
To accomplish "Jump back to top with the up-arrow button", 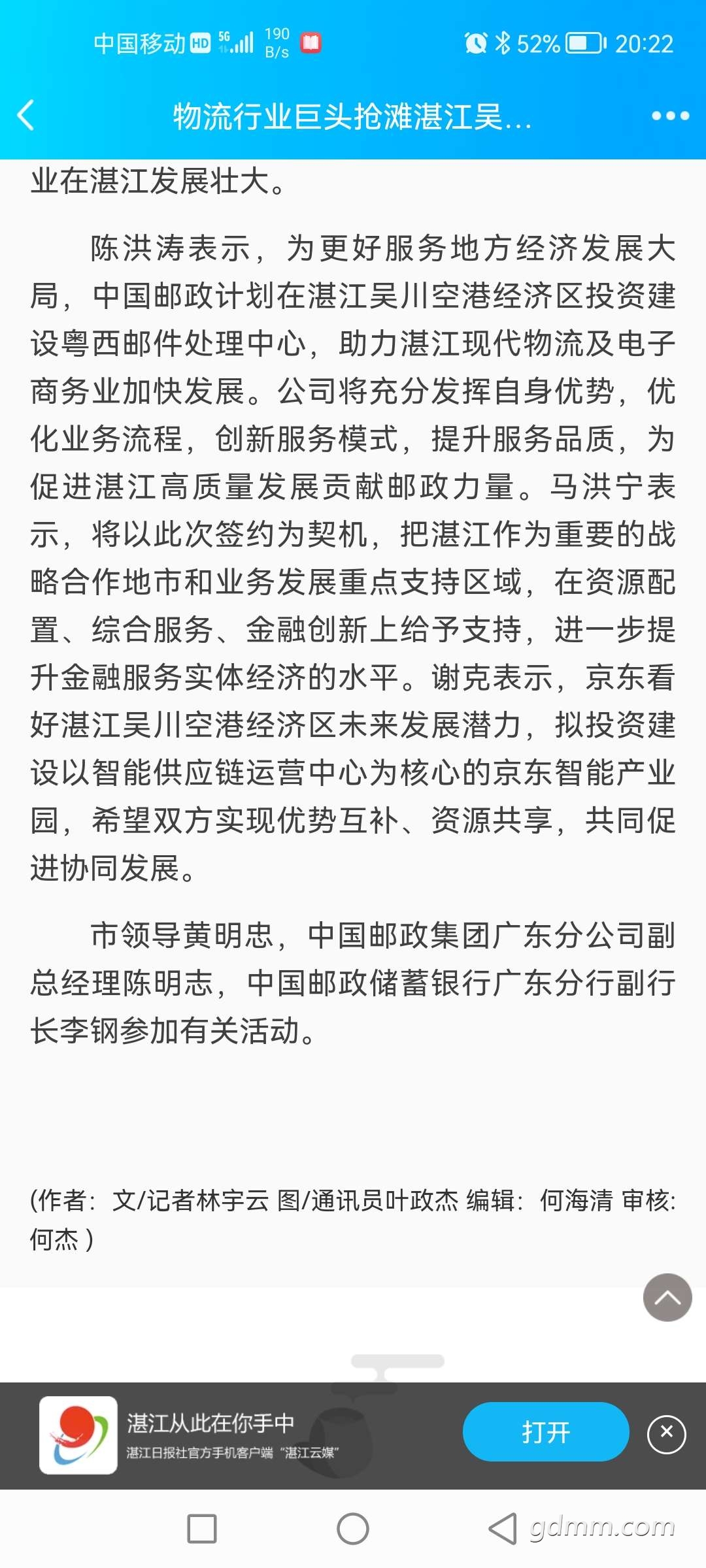I will coord(667,1297).
